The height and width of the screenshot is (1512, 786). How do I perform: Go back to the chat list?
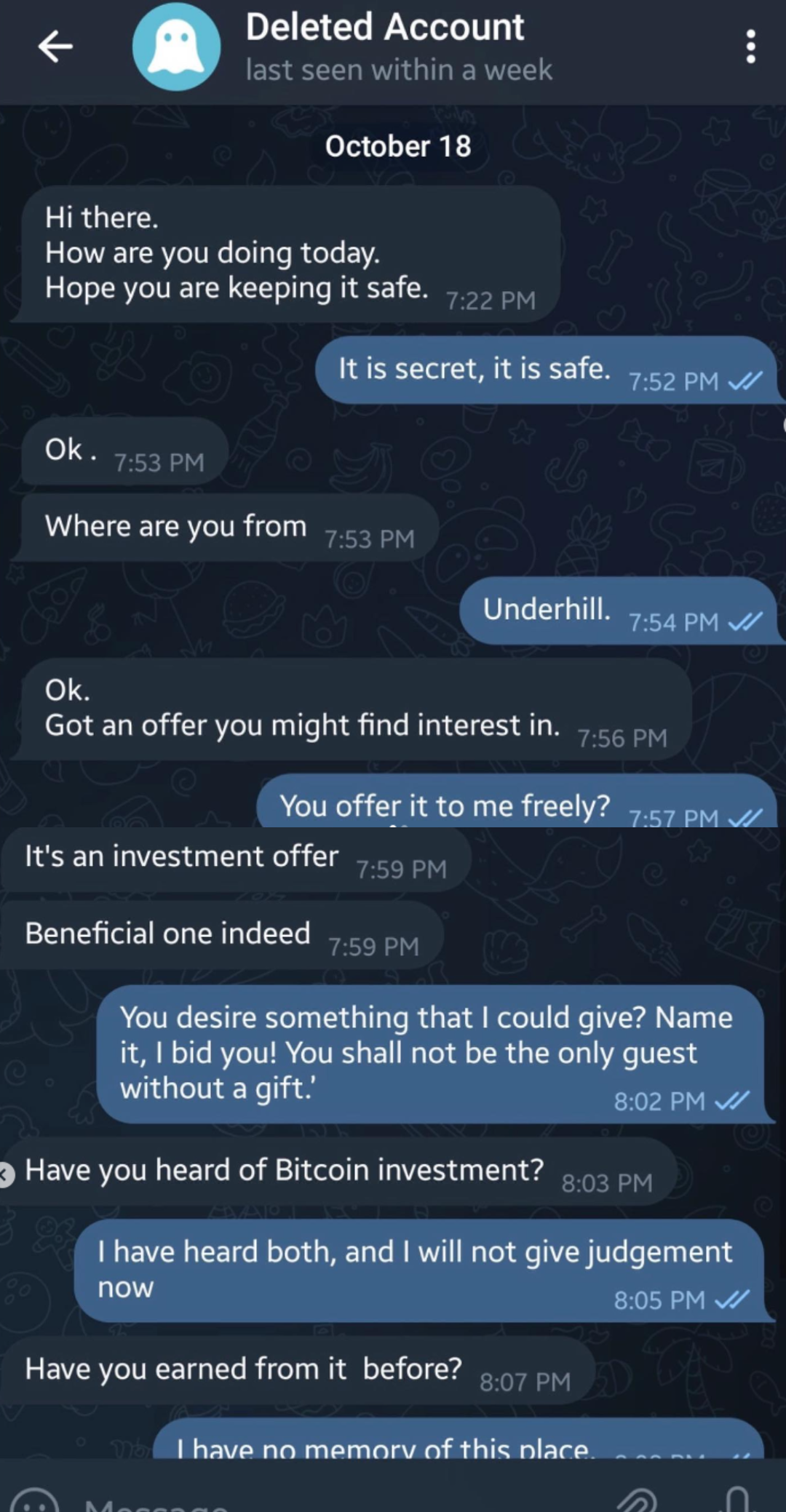pyautogui.click(x=55, y=47)
